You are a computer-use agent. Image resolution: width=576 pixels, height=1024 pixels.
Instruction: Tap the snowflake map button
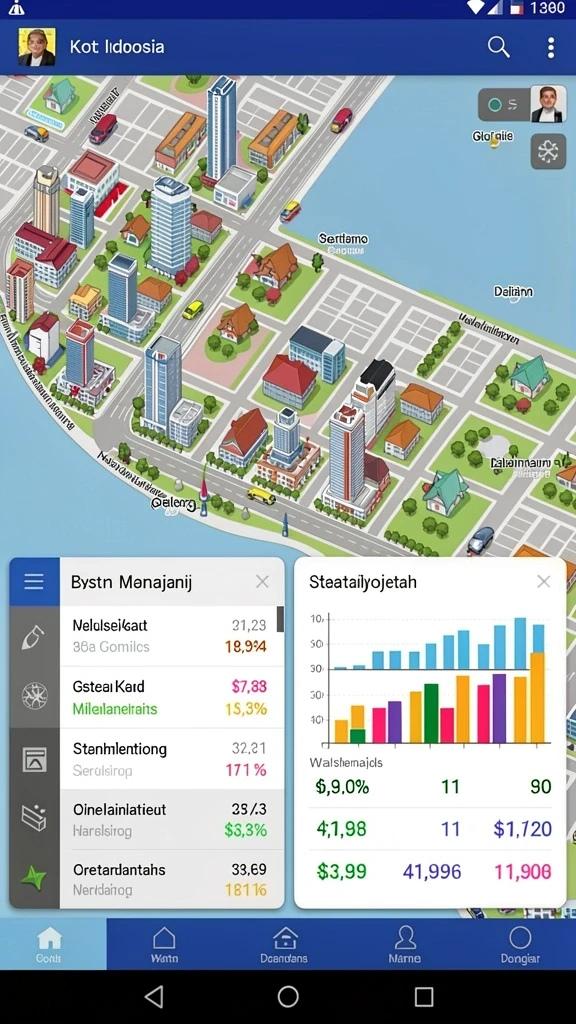548,152
